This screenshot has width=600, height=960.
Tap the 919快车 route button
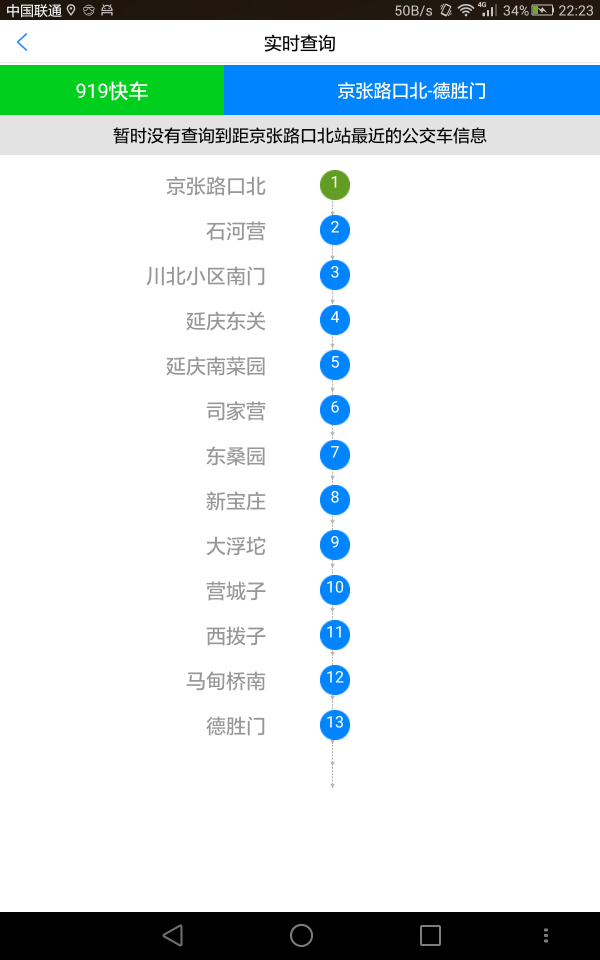pos(112,91)
